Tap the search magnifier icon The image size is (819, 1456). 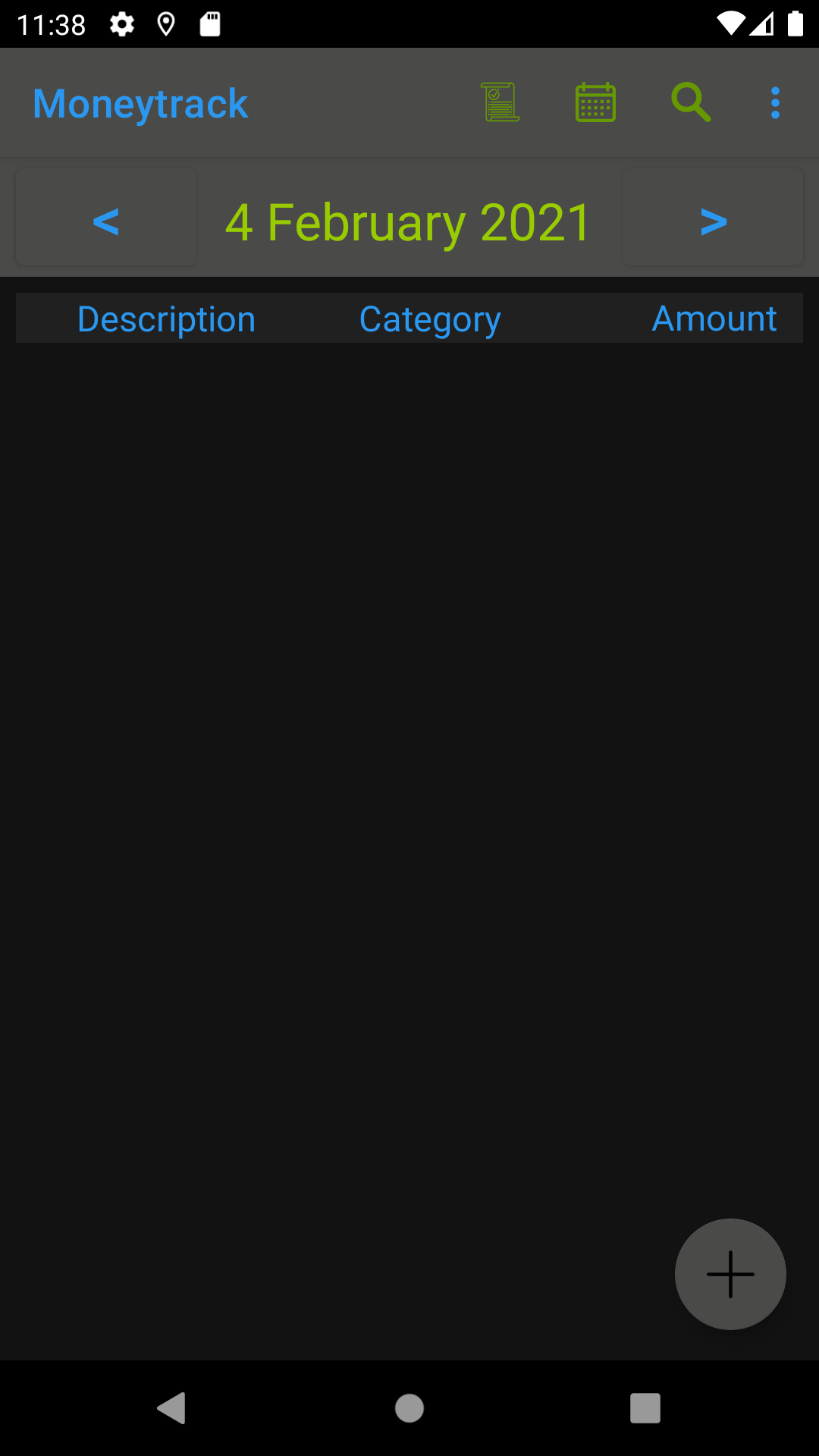click(x=691, y=102)
